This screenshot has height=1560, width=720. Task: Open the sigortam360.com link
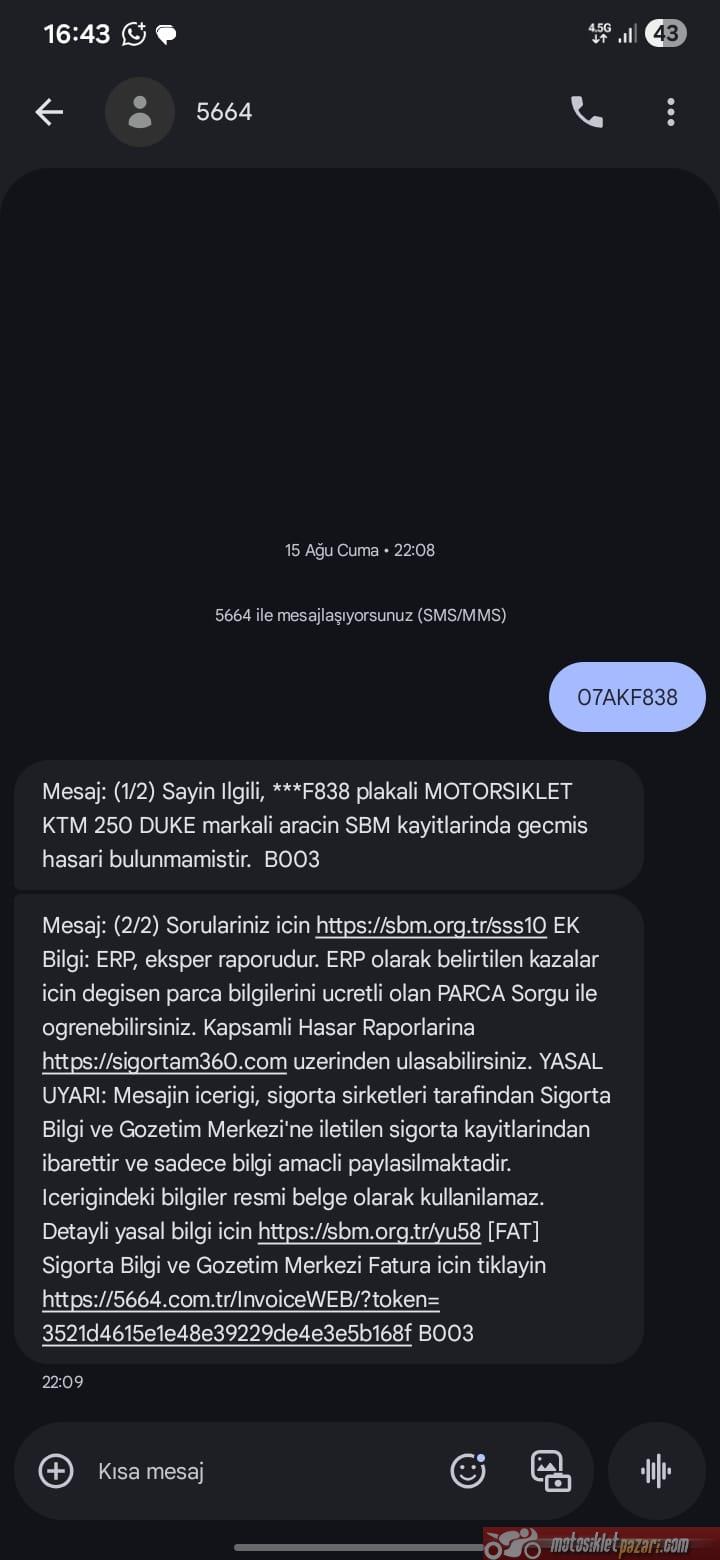[x=164, y=1061]
